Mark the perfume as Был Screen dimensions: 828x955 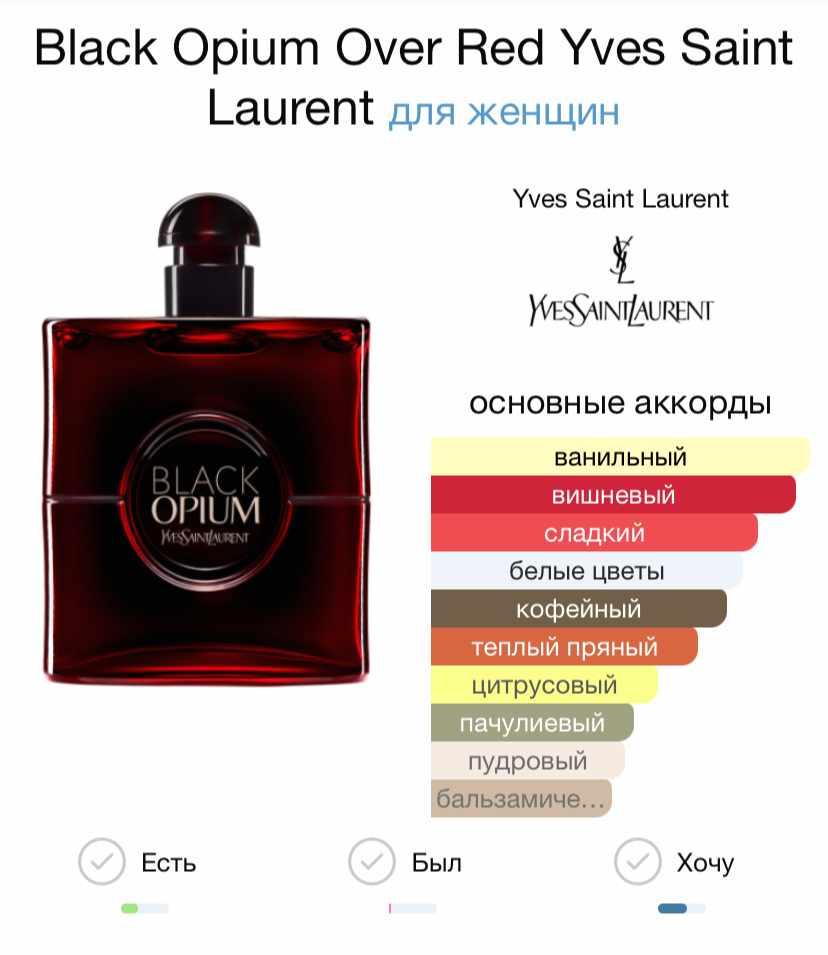pos(372,862)
